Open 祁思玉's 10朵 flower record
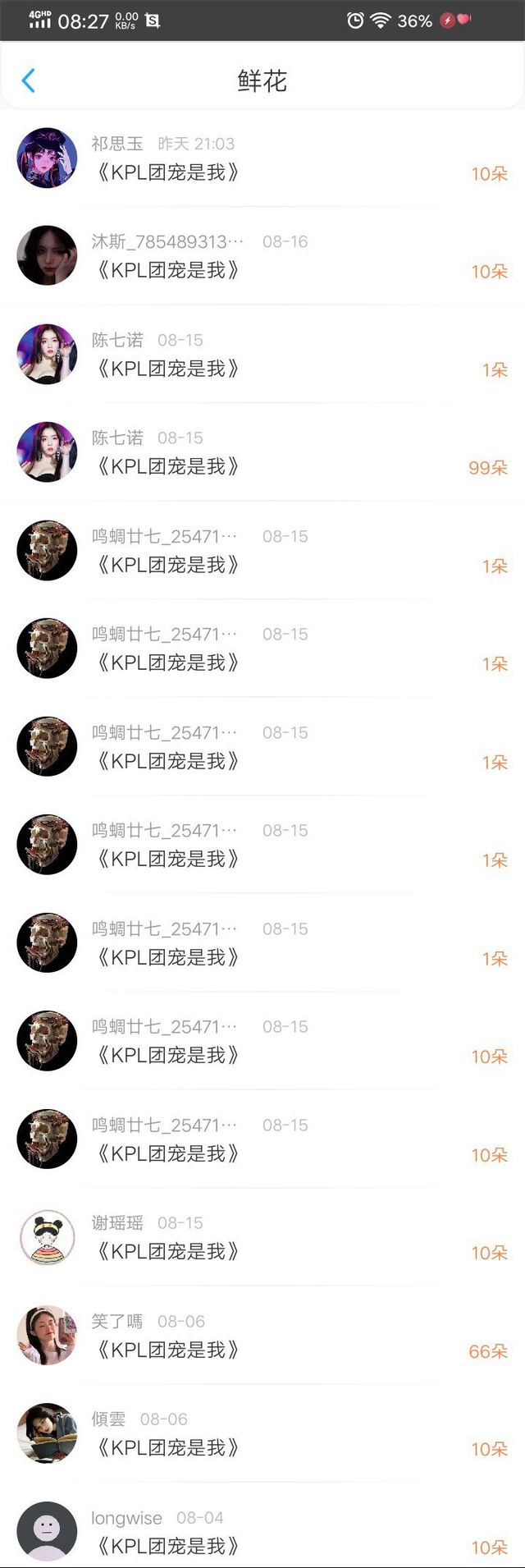The height and width of the screenshot is (1568, 525). click(262, 158)
